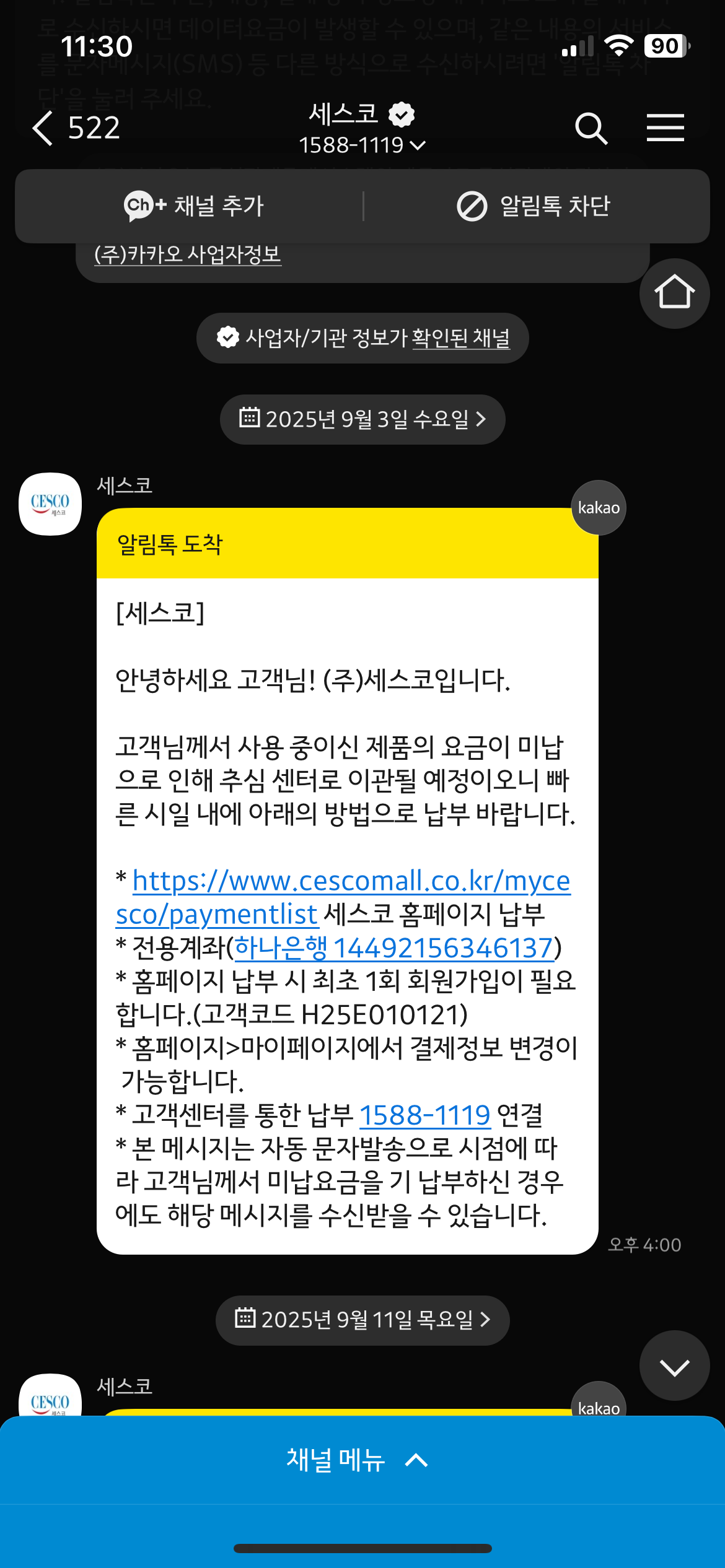Tap 채널 추가 to add the channel

[194, 206]
